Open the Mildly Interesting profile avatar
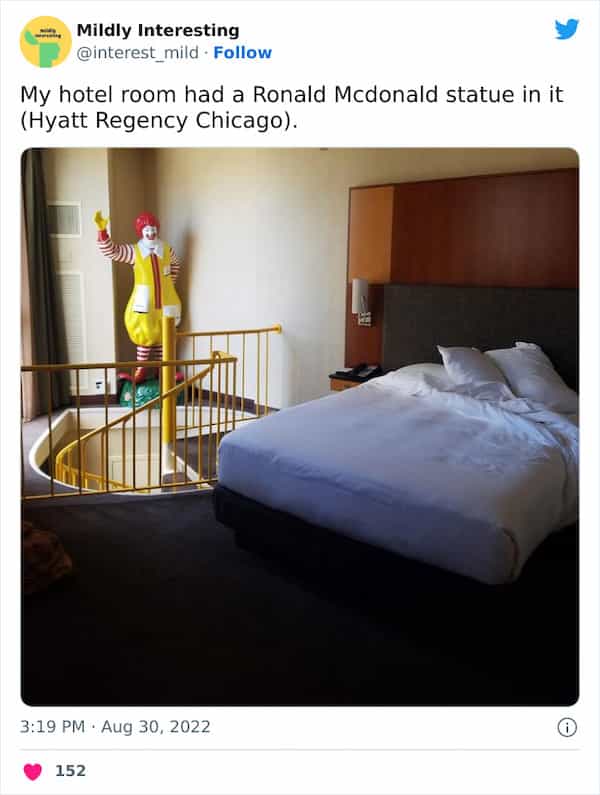This screenshot has height=795, width=600. (x=45, y=42)
